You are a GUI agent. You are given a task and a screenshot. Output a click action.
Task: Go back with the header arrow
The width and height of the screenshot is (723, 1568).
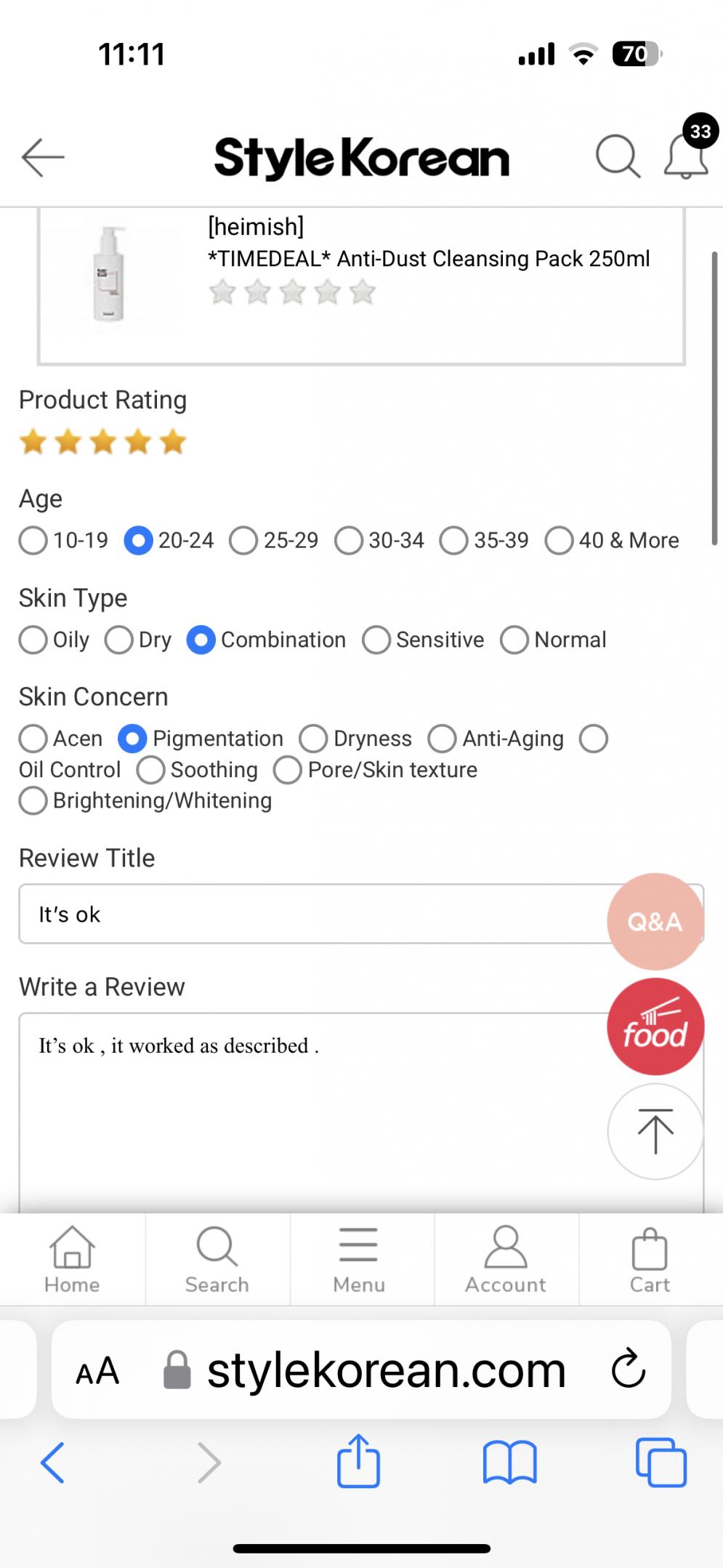point(43,157)
